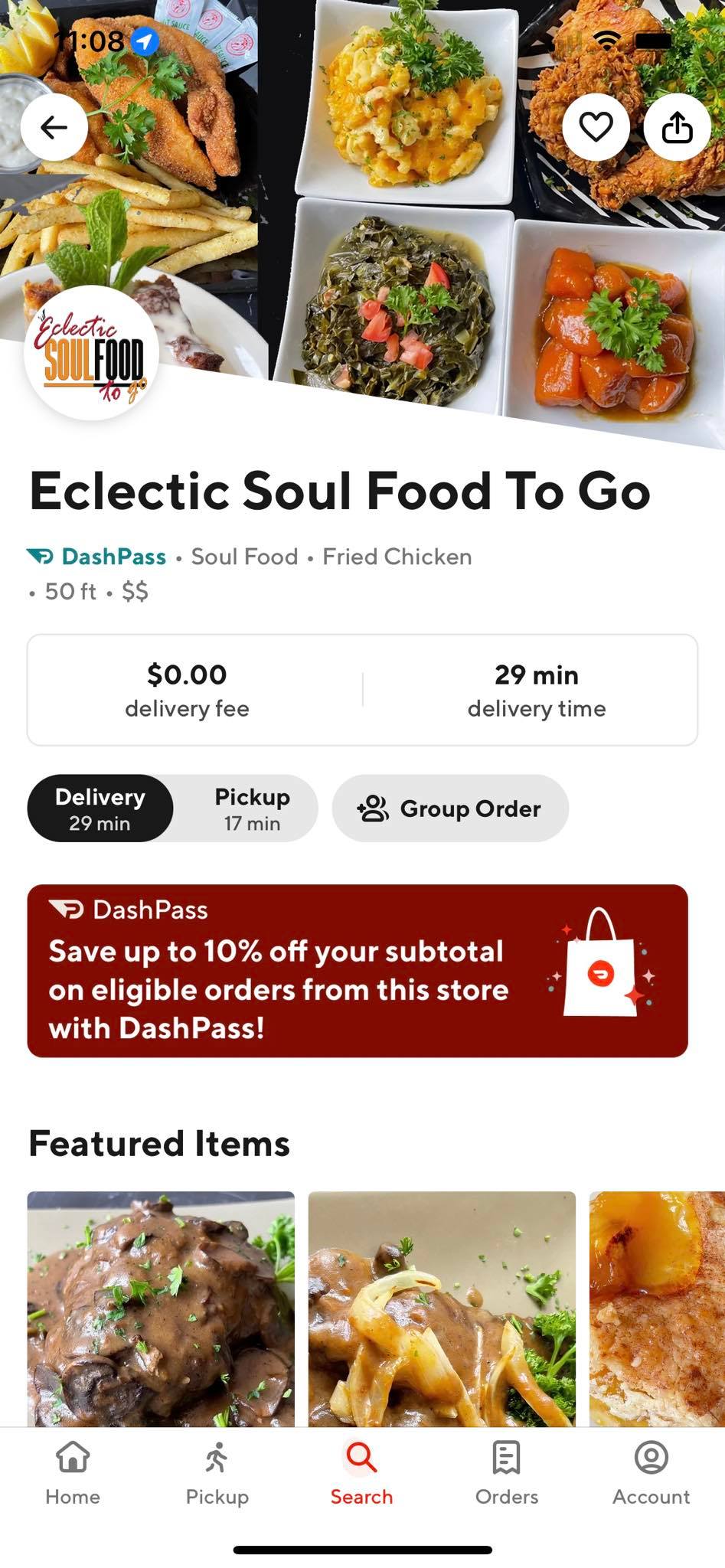The height and width of the screenshot is (1568, 725).
Task: Go back using the arrow button
Action: (54, 127)
